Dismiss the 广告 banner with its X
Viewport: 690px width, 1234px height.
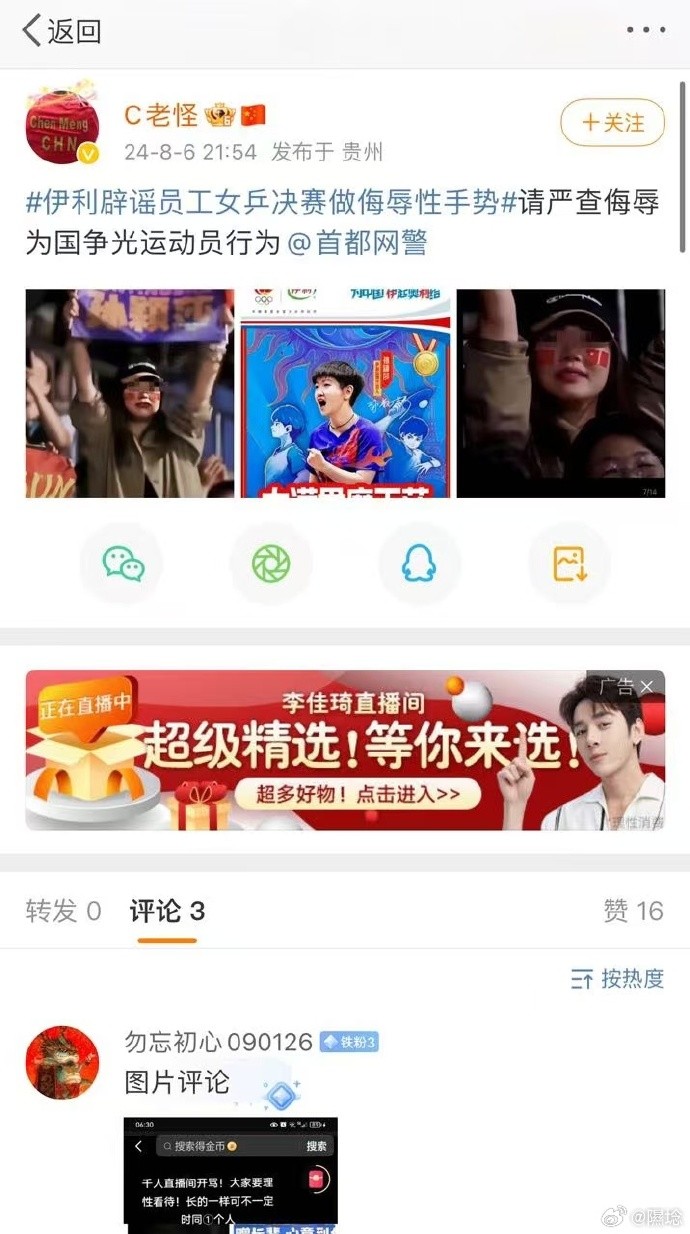647,687
